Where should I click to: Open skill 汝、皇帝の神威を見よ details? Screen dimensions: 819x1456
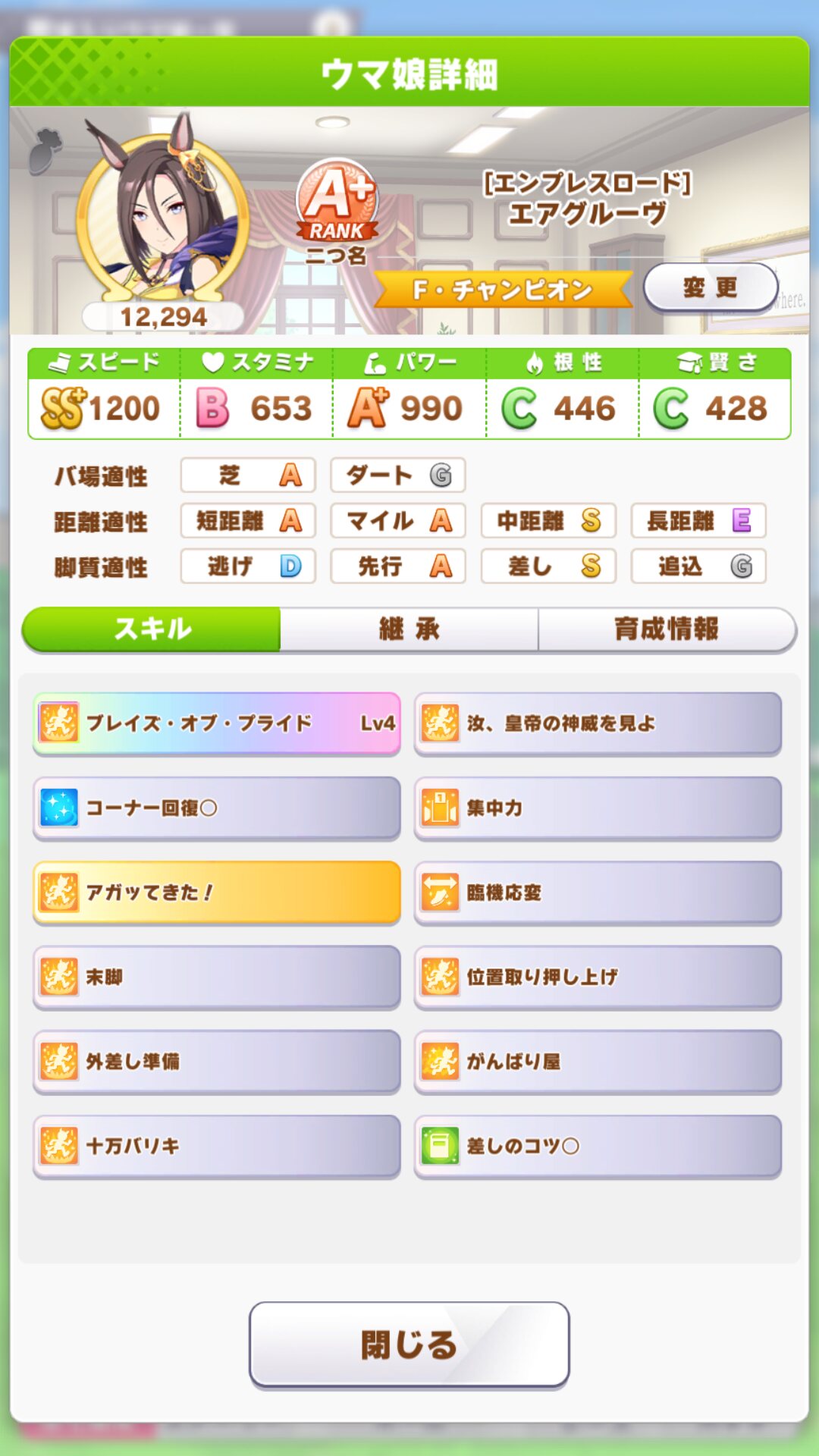(x=598, y=723)
